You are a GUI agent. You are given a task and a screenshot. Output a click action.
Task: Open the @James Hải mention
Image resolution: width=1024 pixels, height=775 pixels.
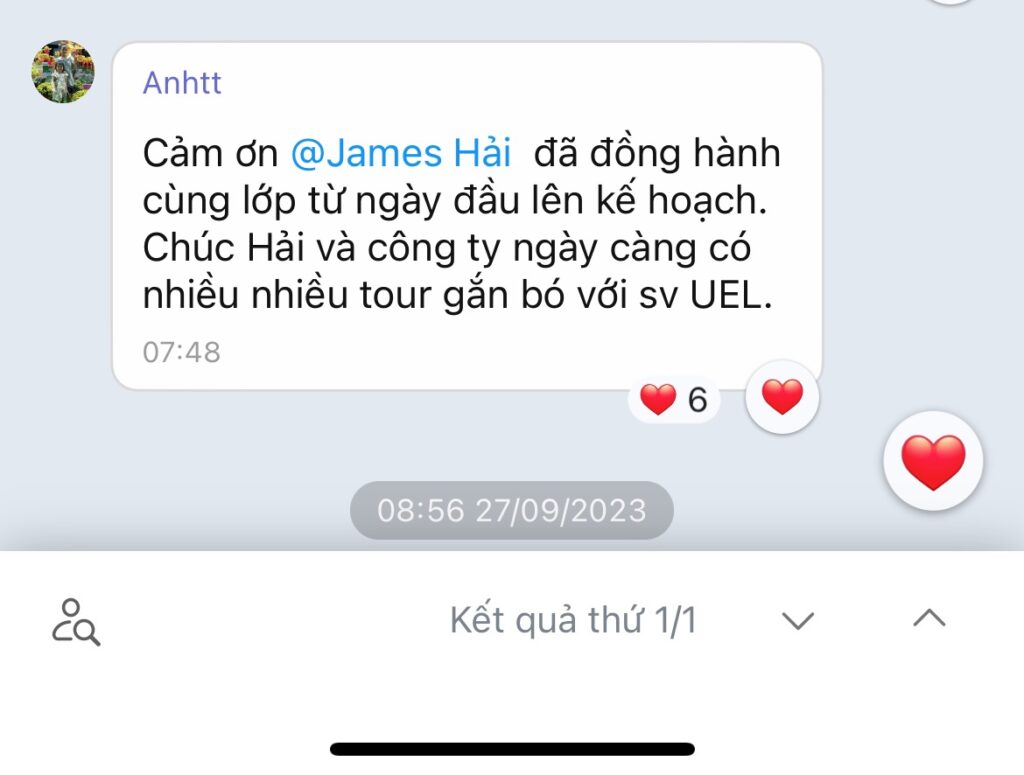(x=400, y=154)
